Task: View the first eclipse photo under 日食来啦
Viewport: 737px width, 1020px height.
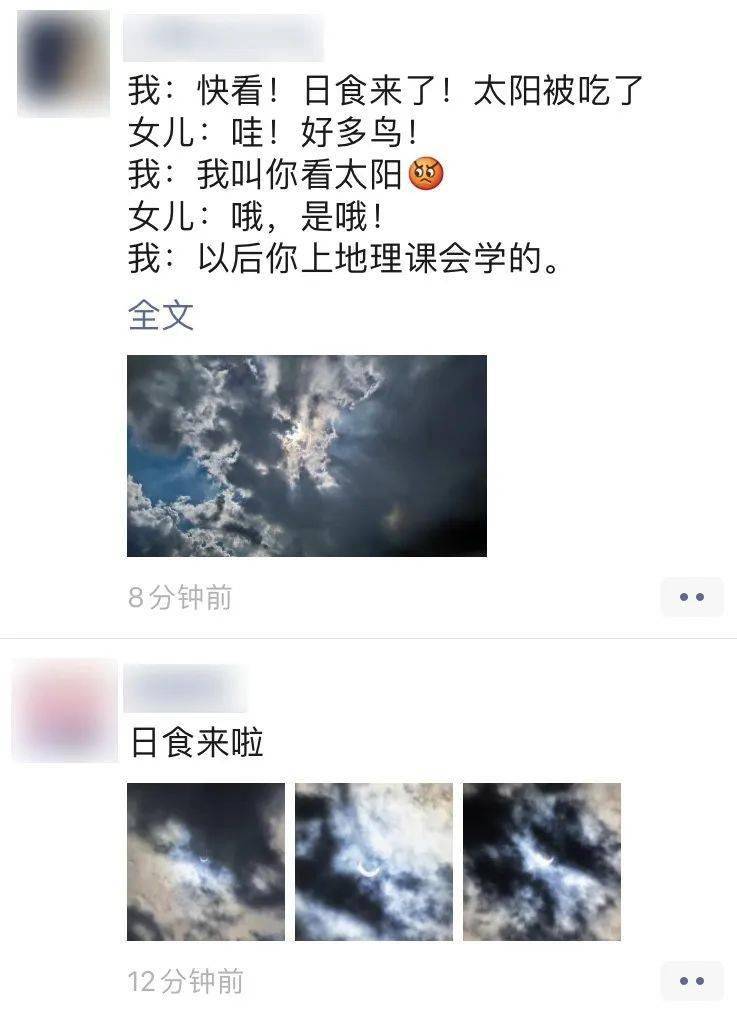Action: click(206, 861)
